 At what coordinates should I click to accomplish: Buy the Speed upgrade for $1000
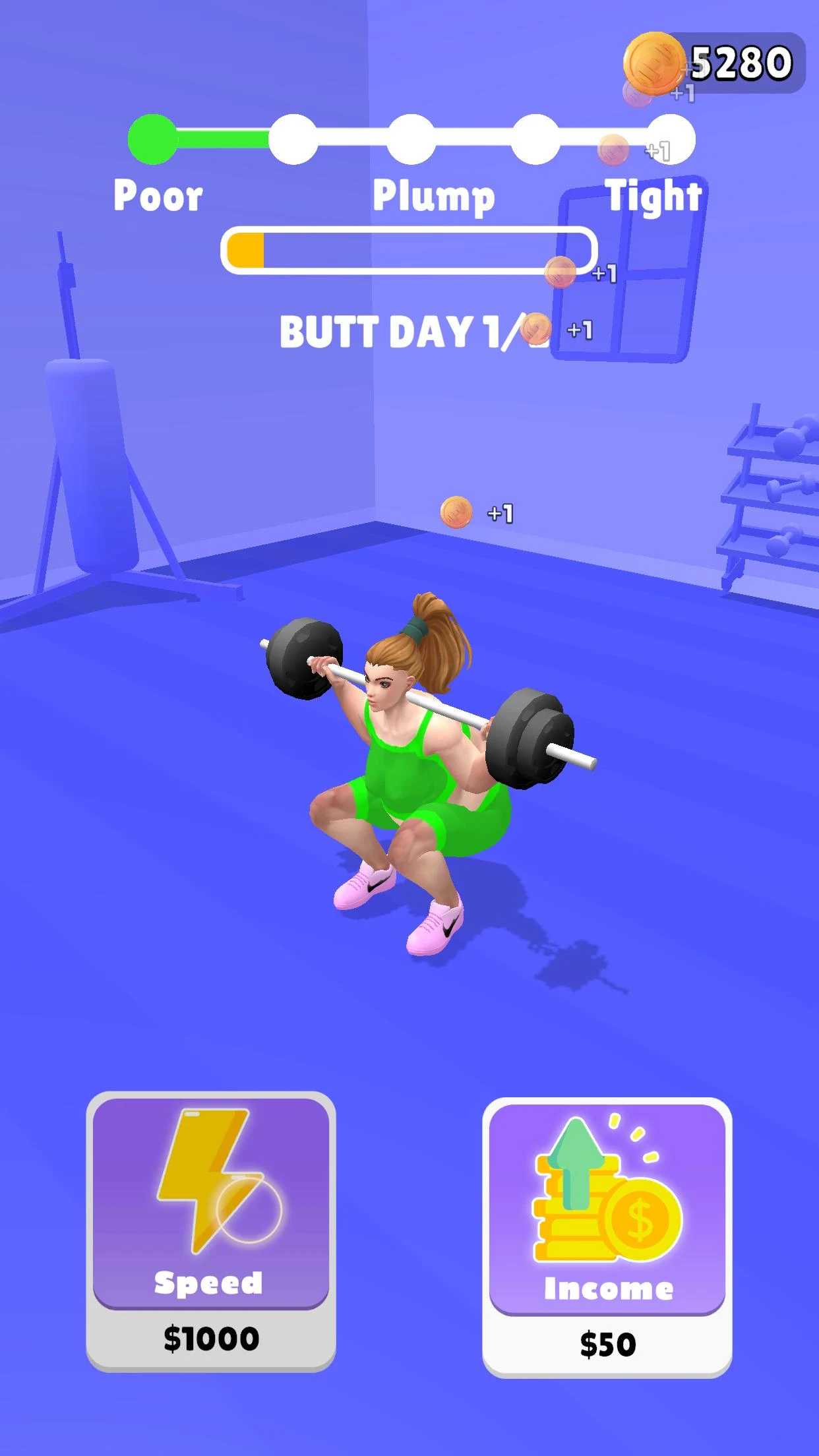click(x=211, y=1231)
